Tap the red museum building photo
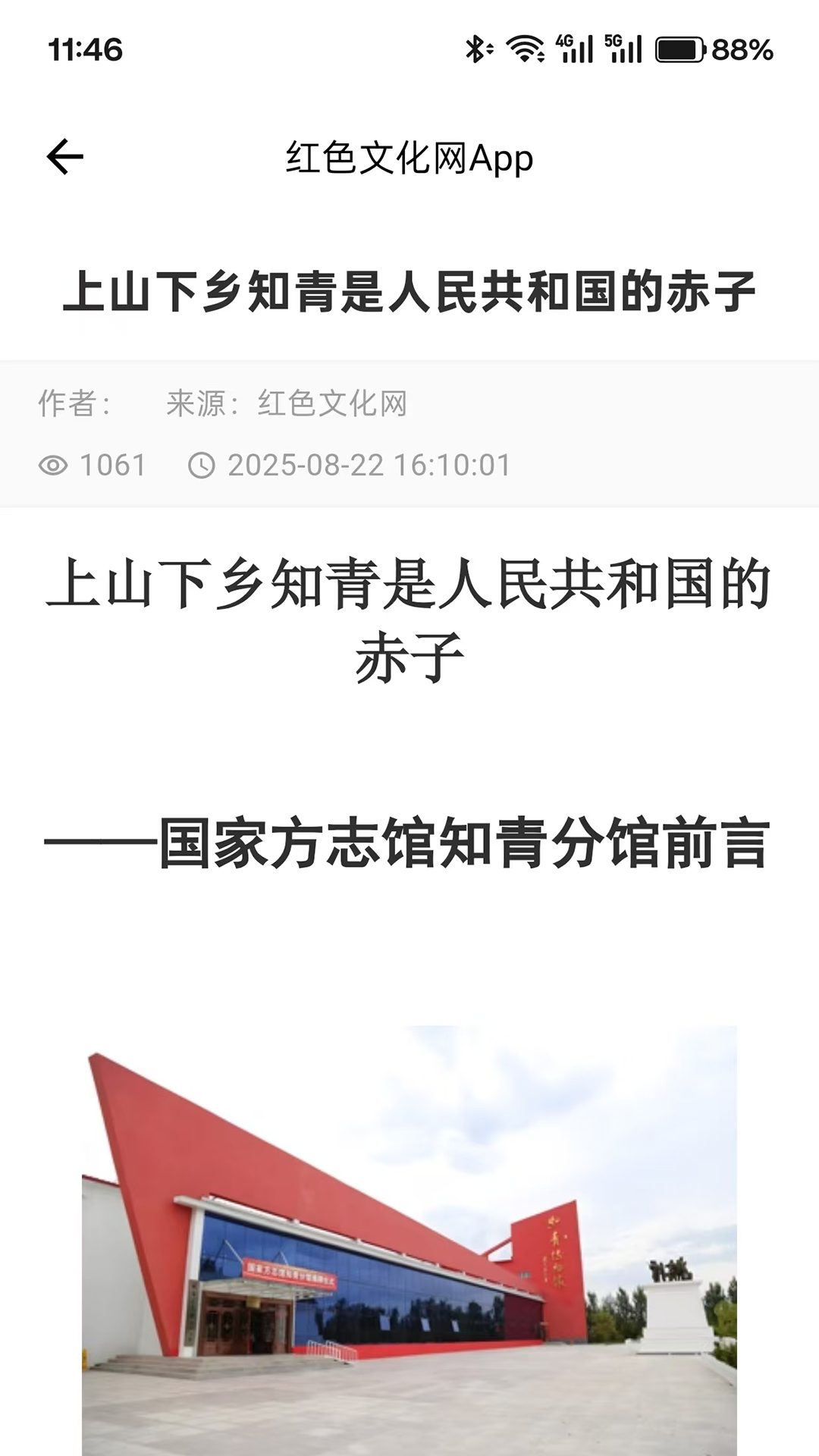This screenshot has height=1456, width=819. click(x=409, y=1244)
